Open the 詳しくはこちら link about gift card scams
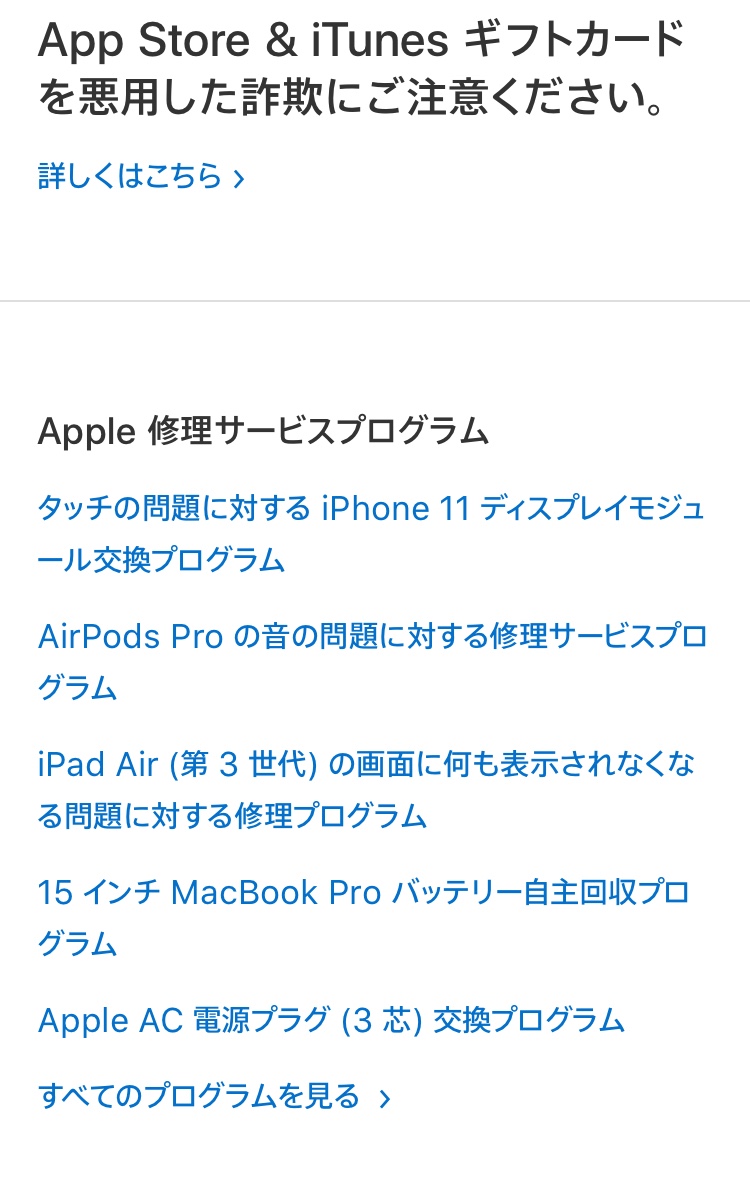Image resolution: width=750 pixels, height=1196 pixels. pos(140,177)
